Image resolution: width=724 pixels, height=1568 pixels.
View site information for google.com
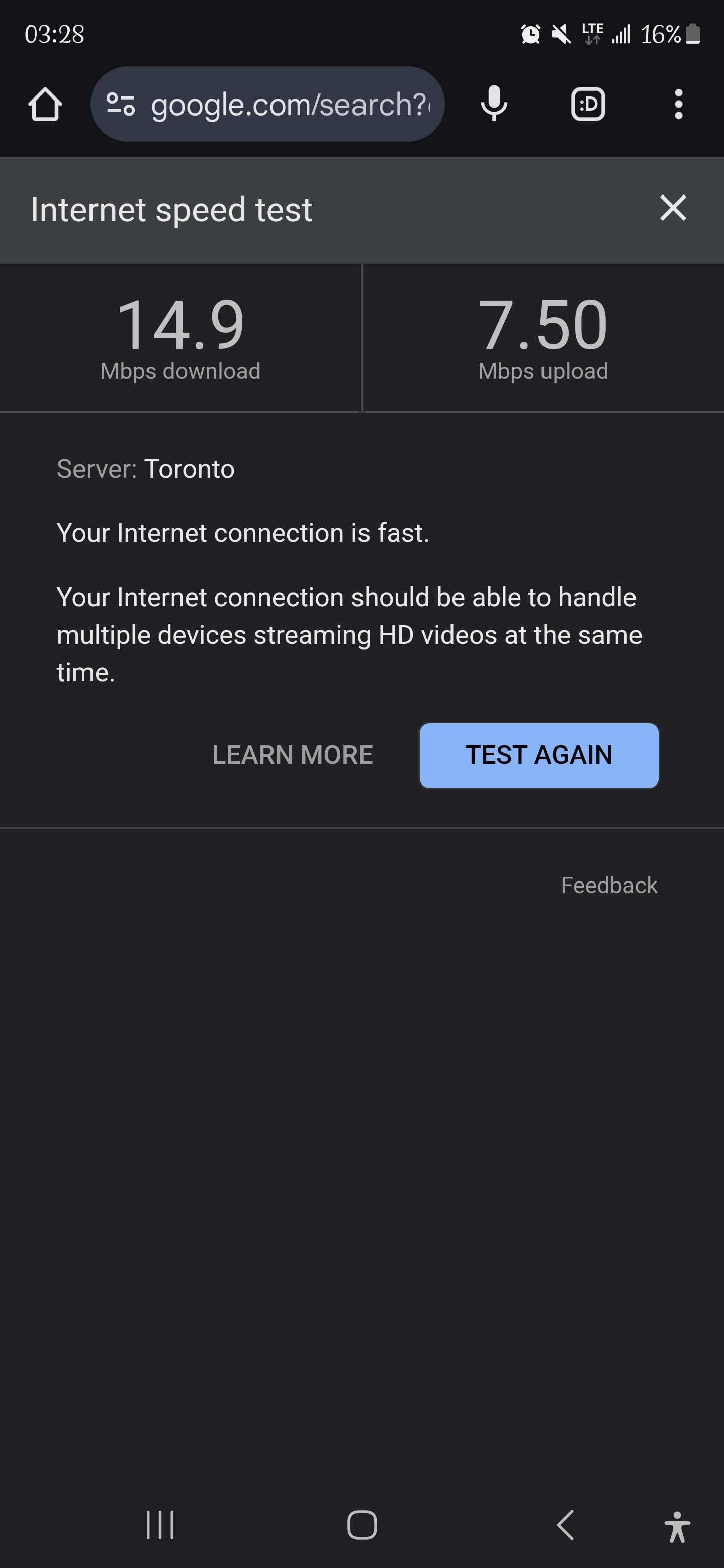click(x=121, y=104)
